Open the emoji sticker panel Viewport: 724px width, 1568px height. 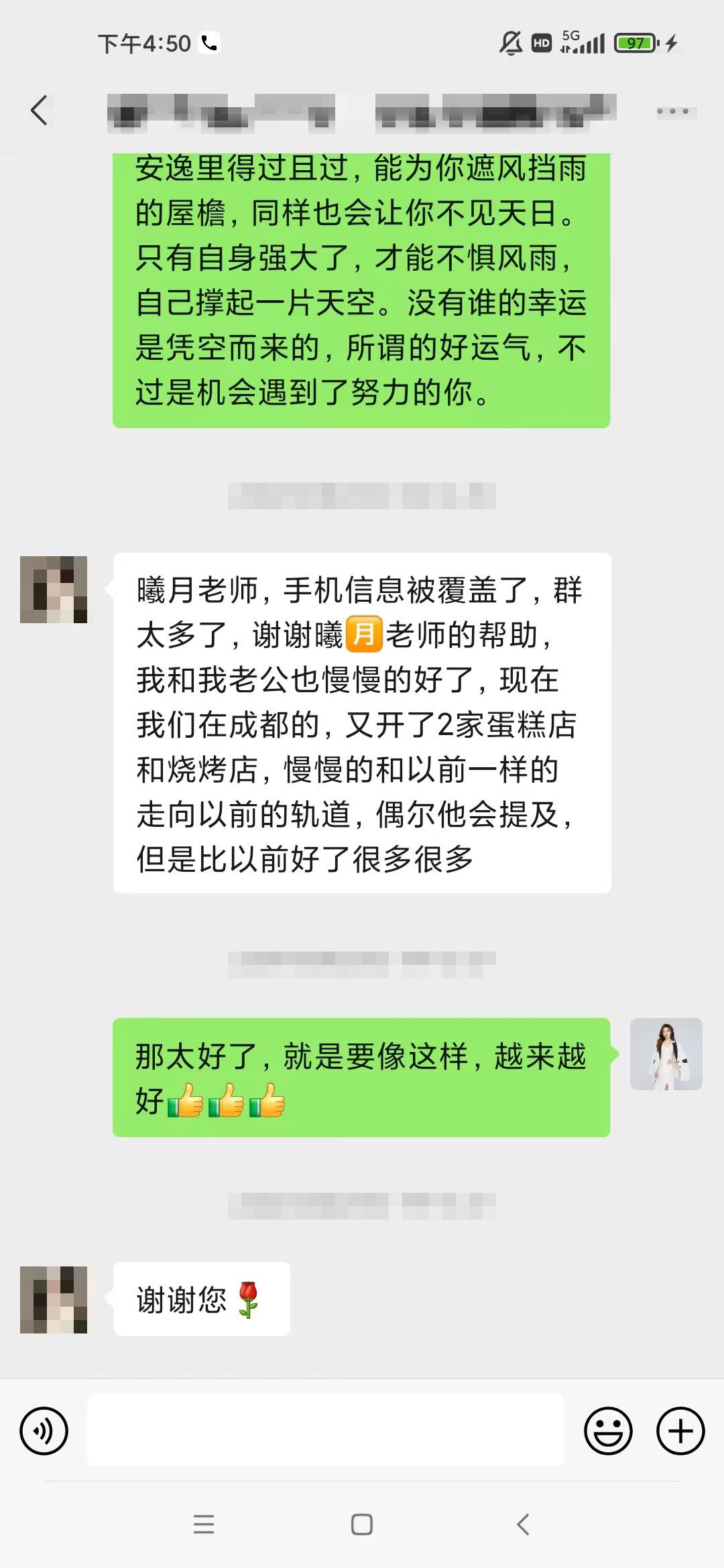[x=608, y=1431]
